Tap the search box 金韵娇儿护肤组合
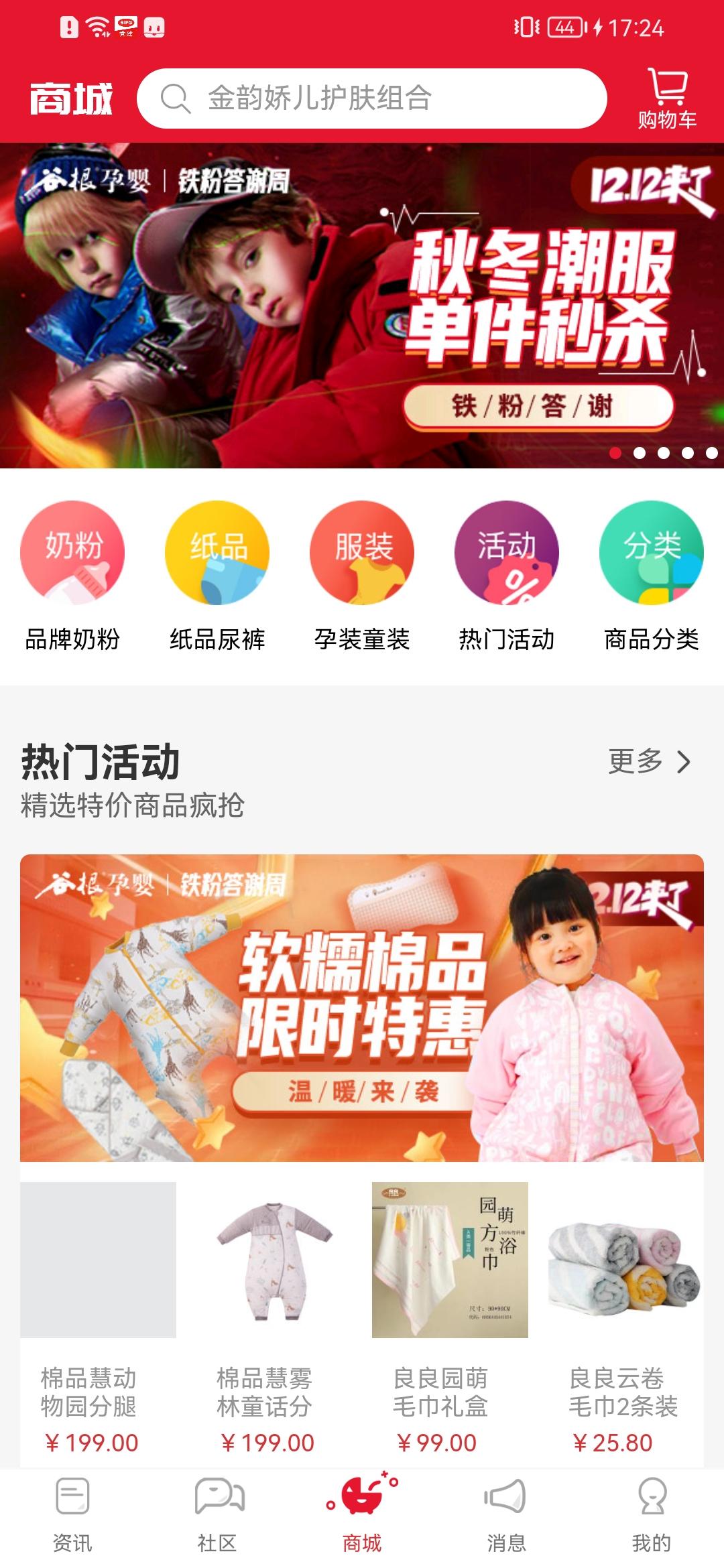This screenshot has height=1568, width=724. [372, 99]
